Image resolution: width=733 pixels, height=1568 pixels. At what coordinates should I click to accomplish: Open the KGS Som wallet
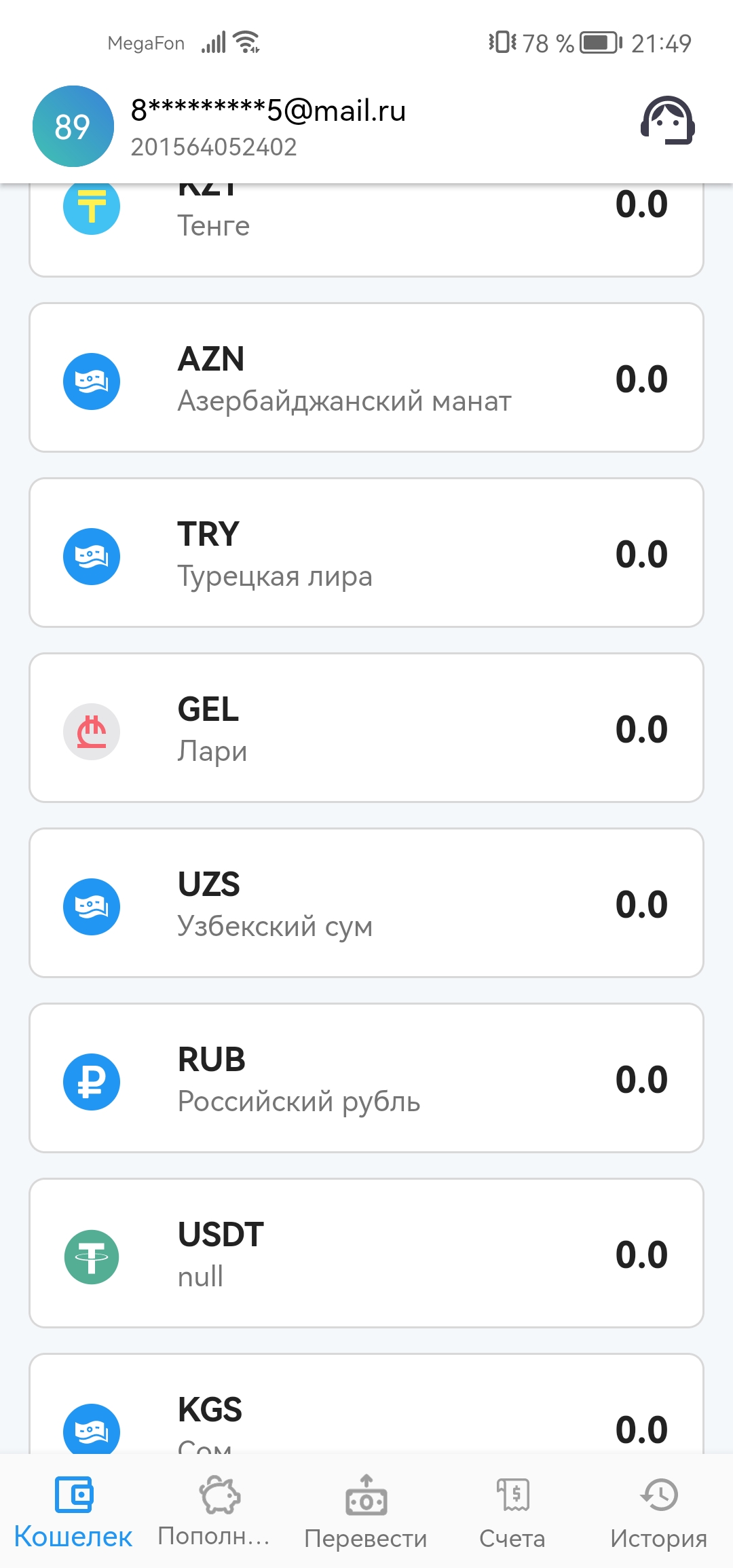366,1412
